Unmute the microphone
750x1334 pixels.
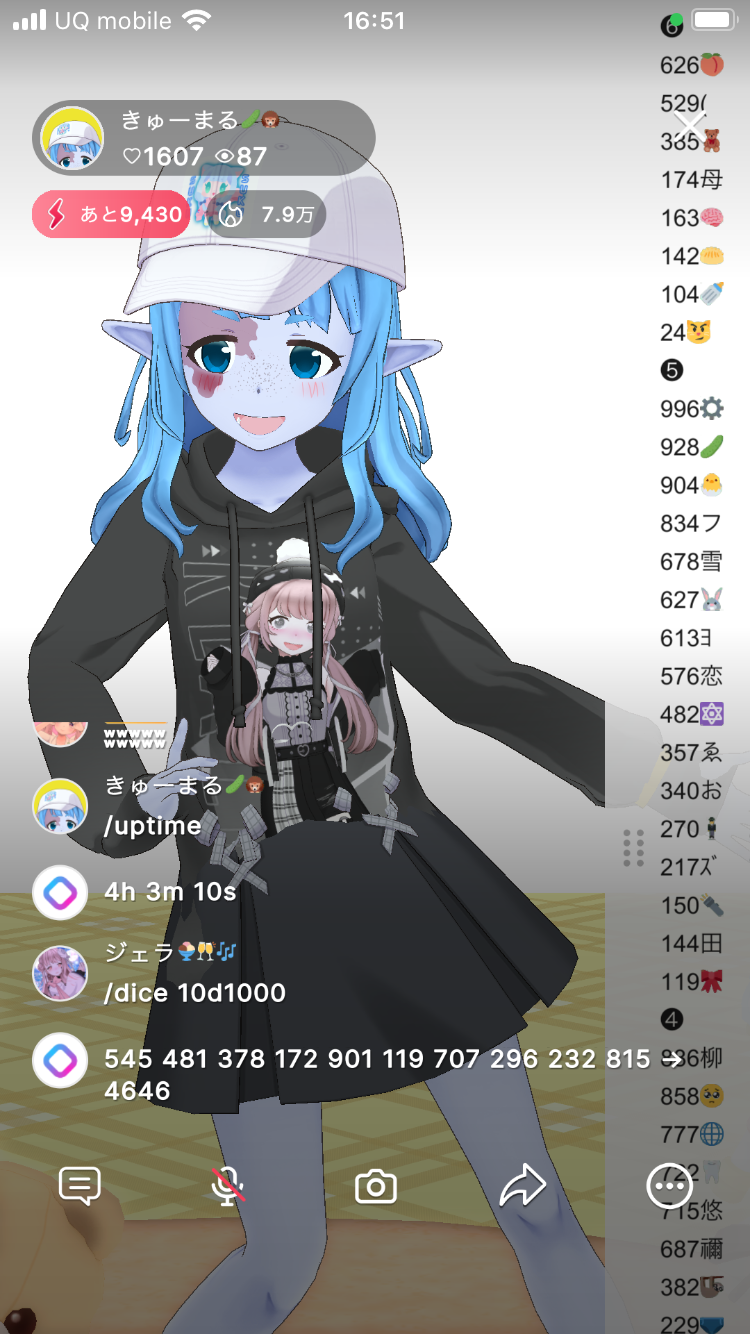(228, 1186)
